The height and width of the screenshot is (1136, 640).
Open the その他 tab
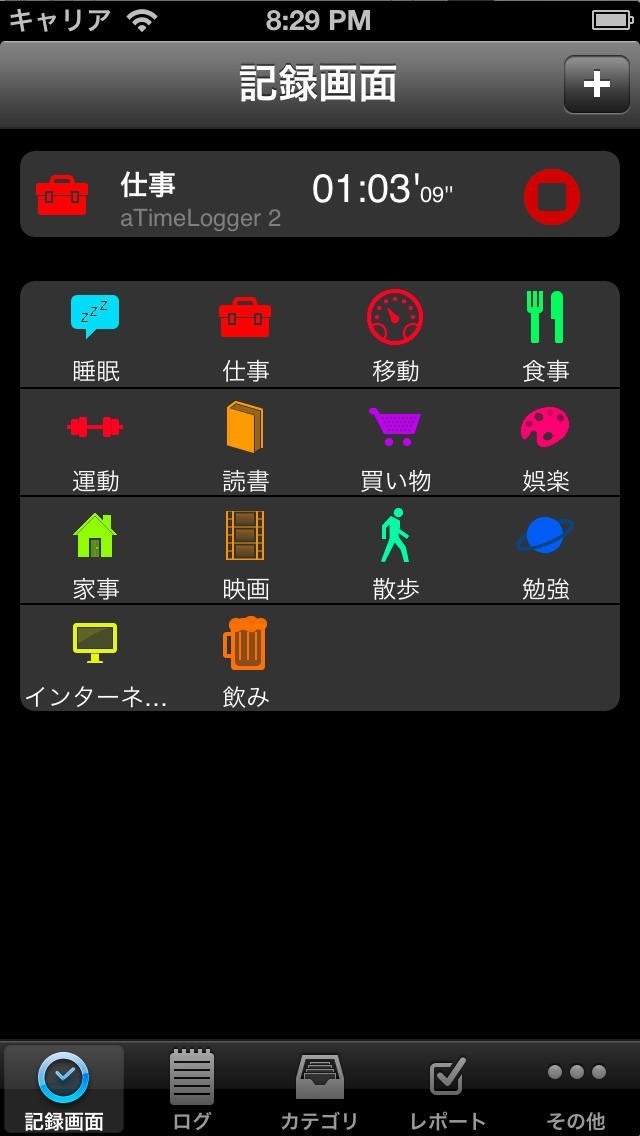[x=576, y=1089]
